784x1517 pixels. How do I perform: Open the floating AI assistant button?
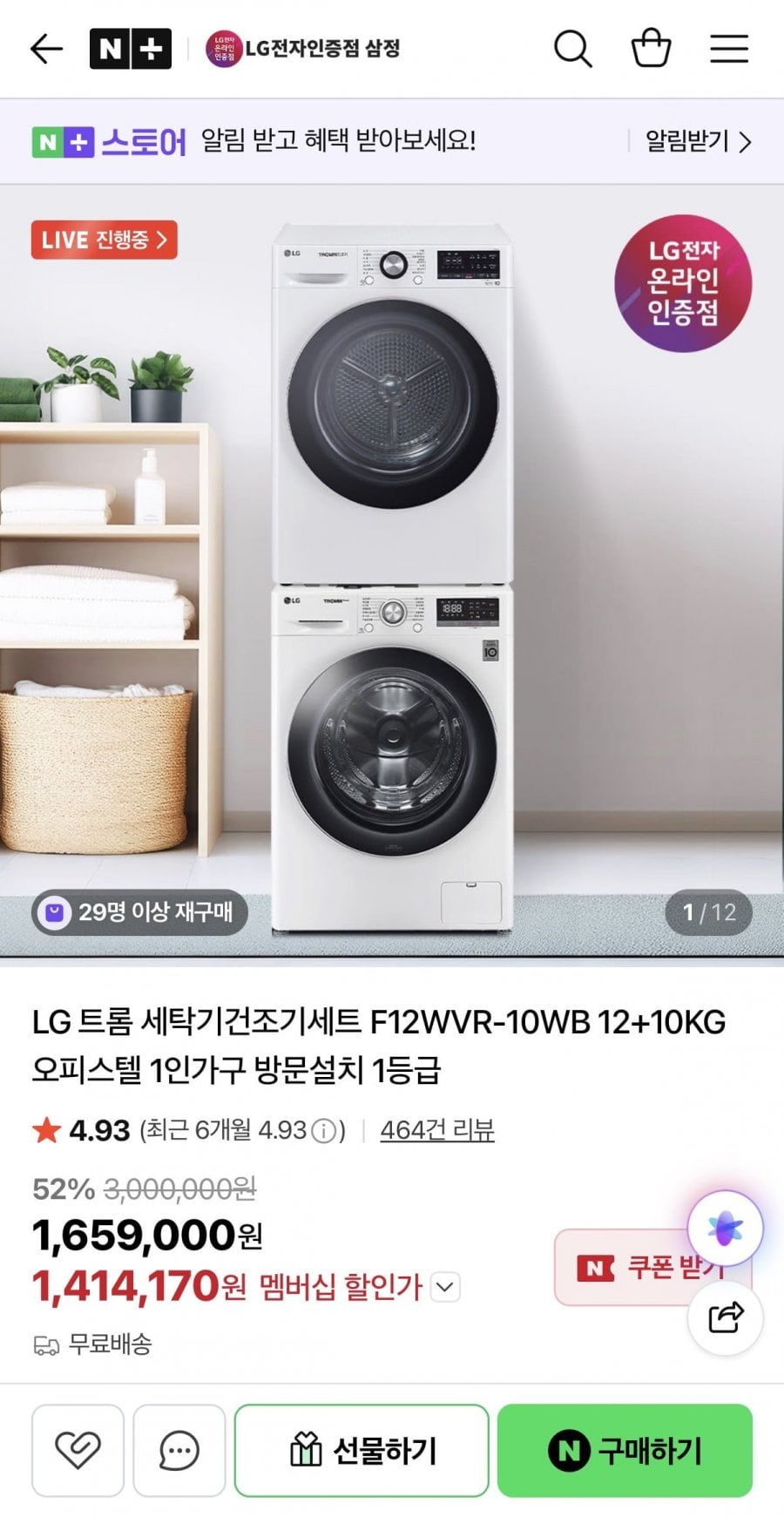tap(725, 1229)
